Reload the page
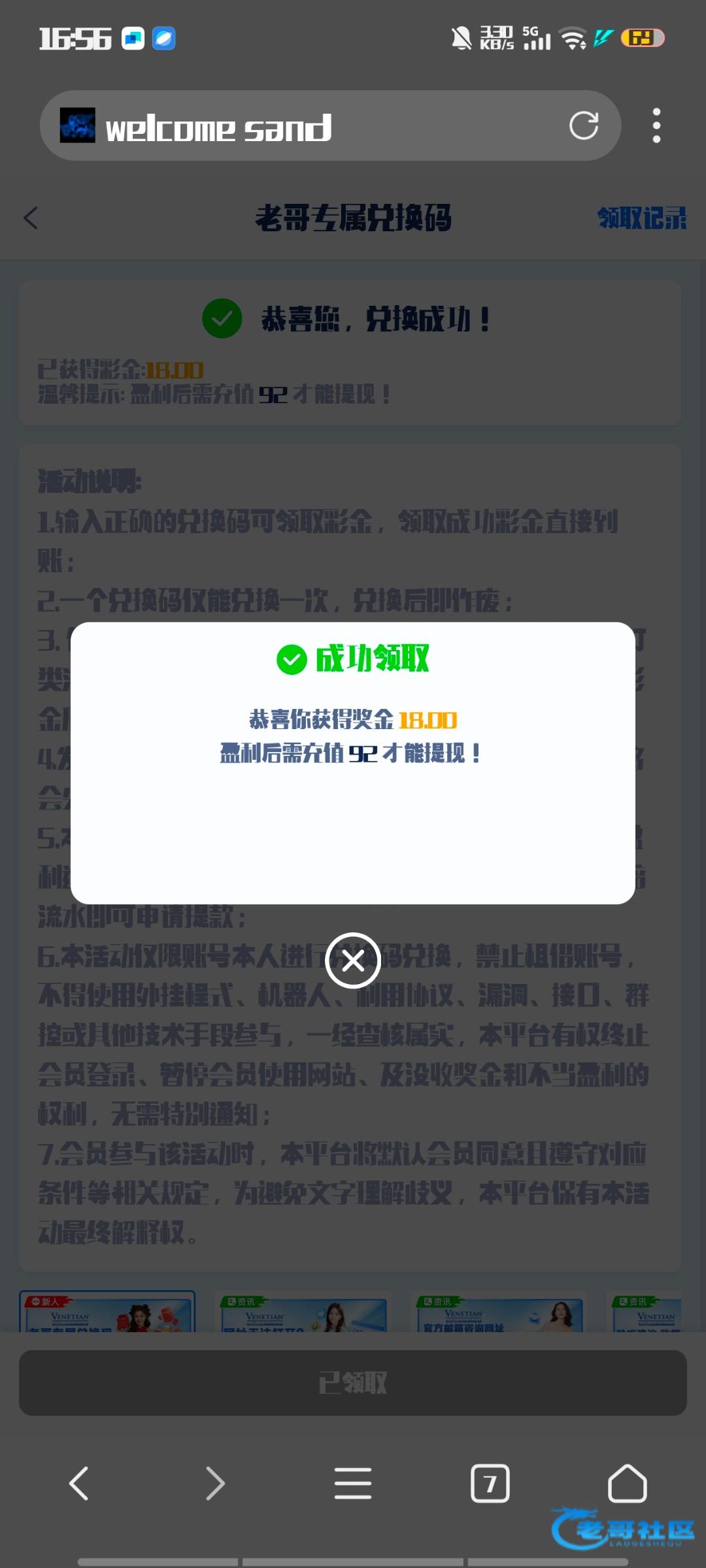The width and height of the screenshot is (706, 1568). click(x=583, y=125)
